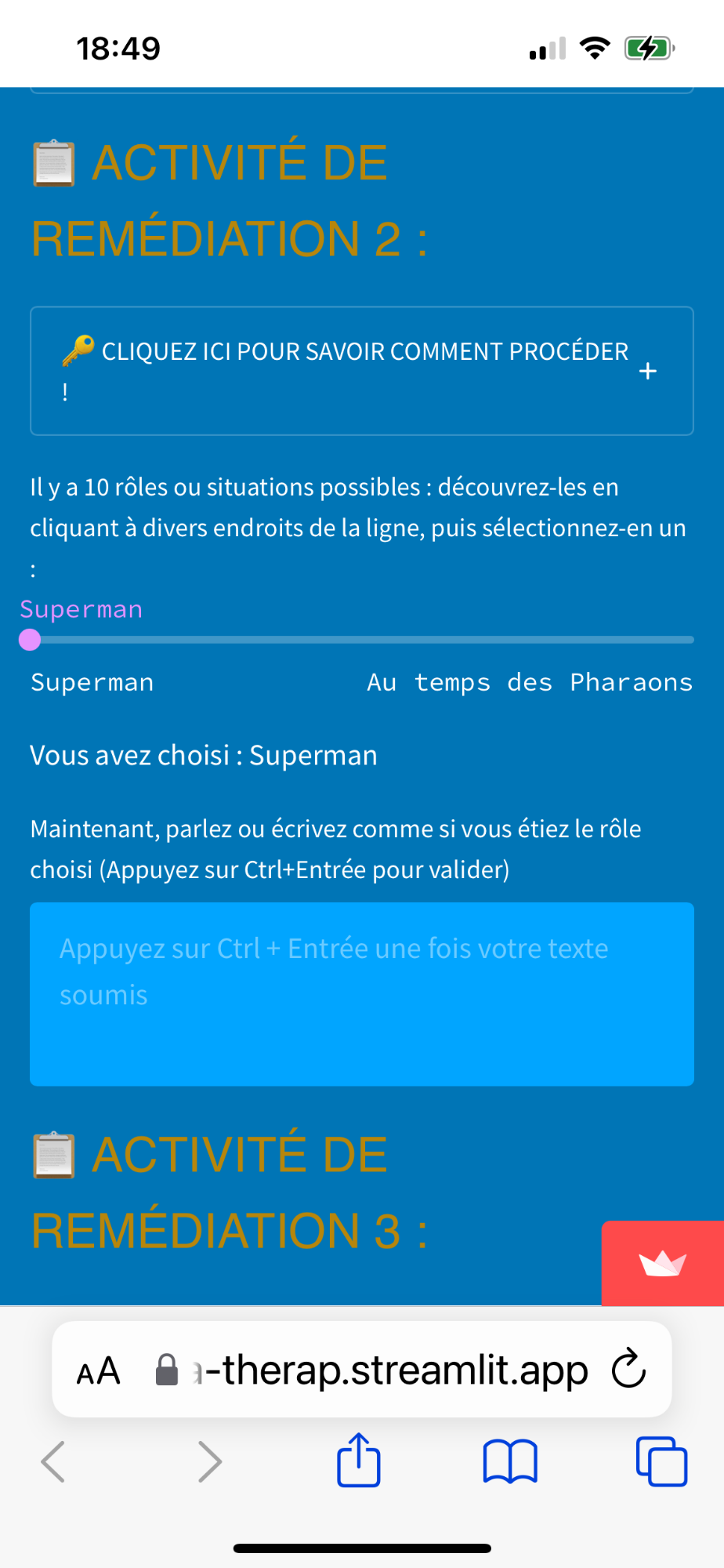Viewport: 724px width, 1568px height.
Task: Expand the 'Cliquez ici pour savoir comment procéder' section
Action: coord(361,370)
